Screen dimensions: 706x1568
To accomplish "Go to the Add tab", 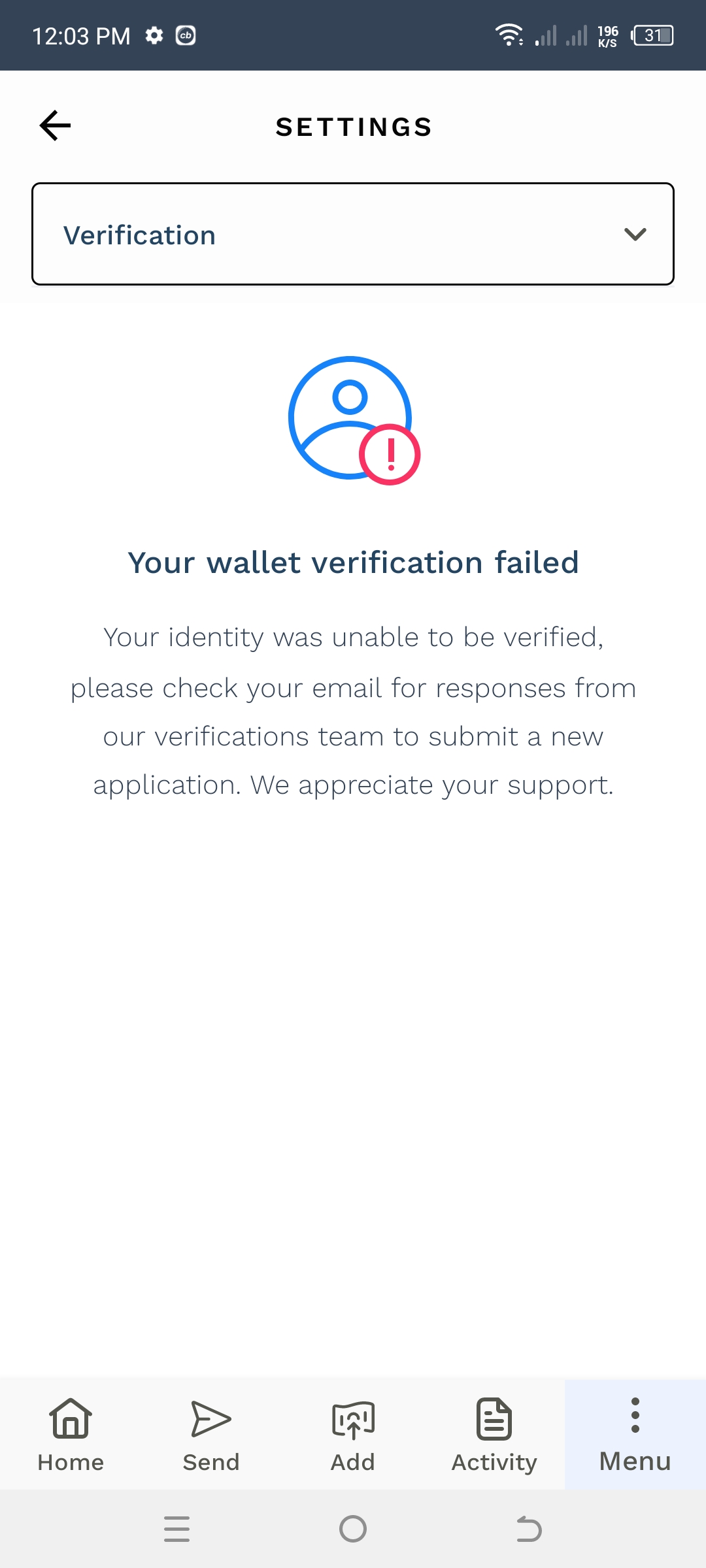I will [x=353, y=1435].
